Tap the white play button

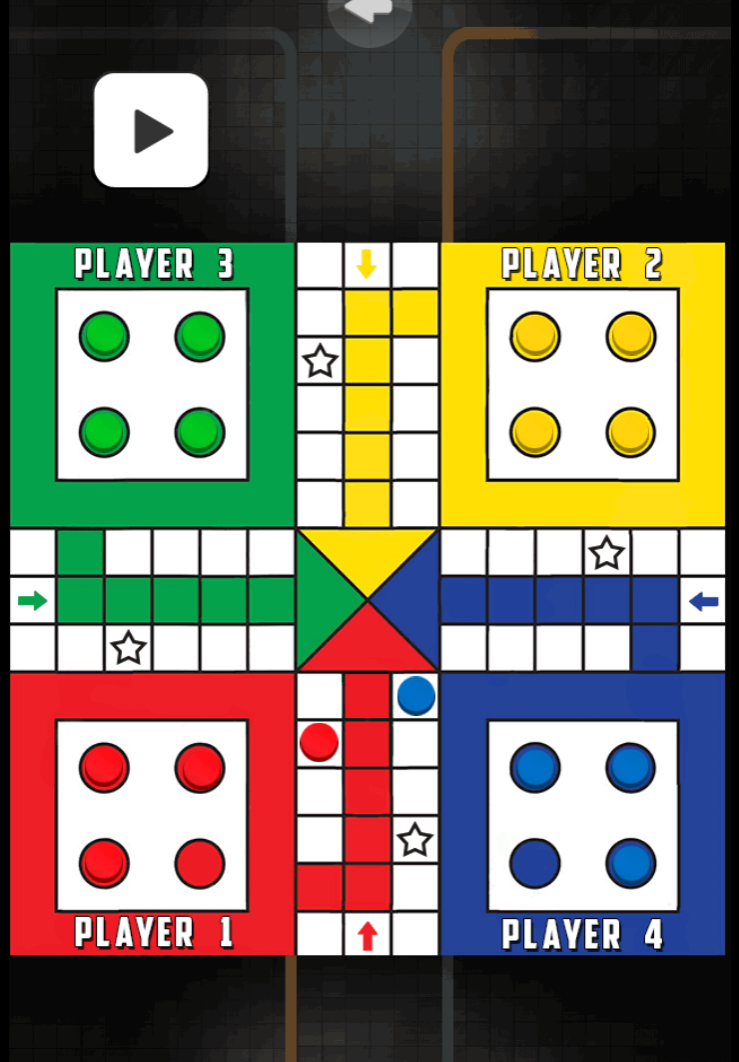tap(151, 130)
